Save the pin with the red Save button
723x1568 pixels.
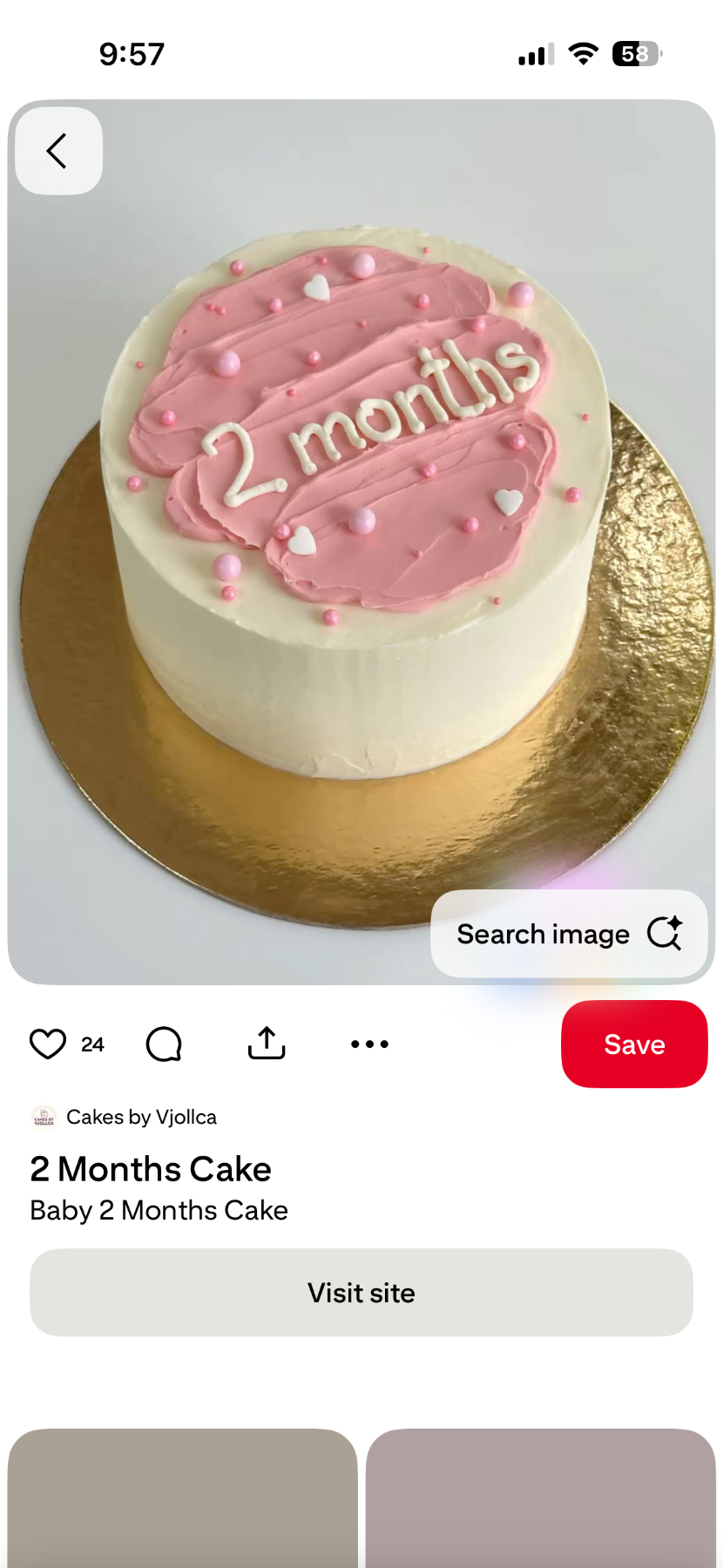pyautogui.click(x=633, y=1044)
